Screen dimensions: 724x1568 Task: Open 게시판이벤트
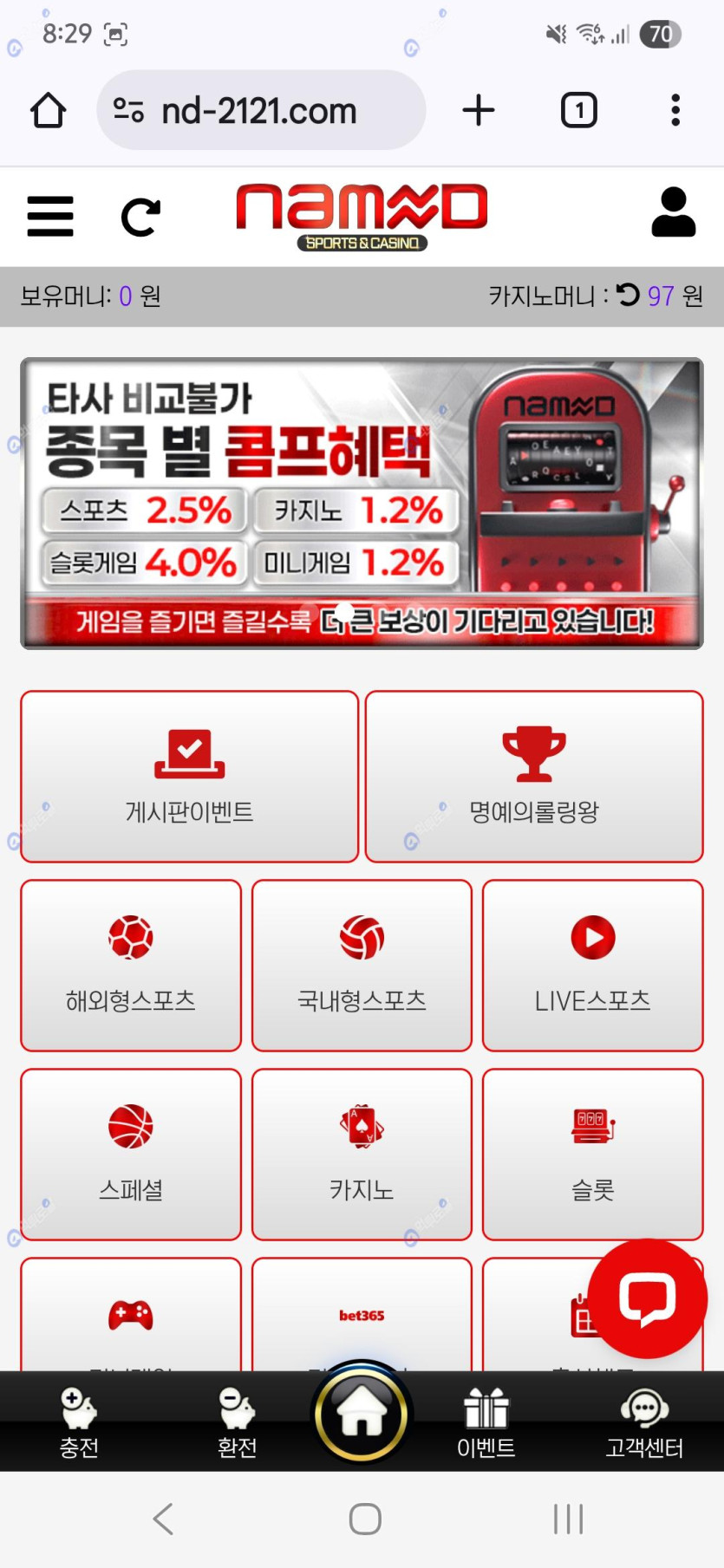pyautogui.click(x=189, y=776)
